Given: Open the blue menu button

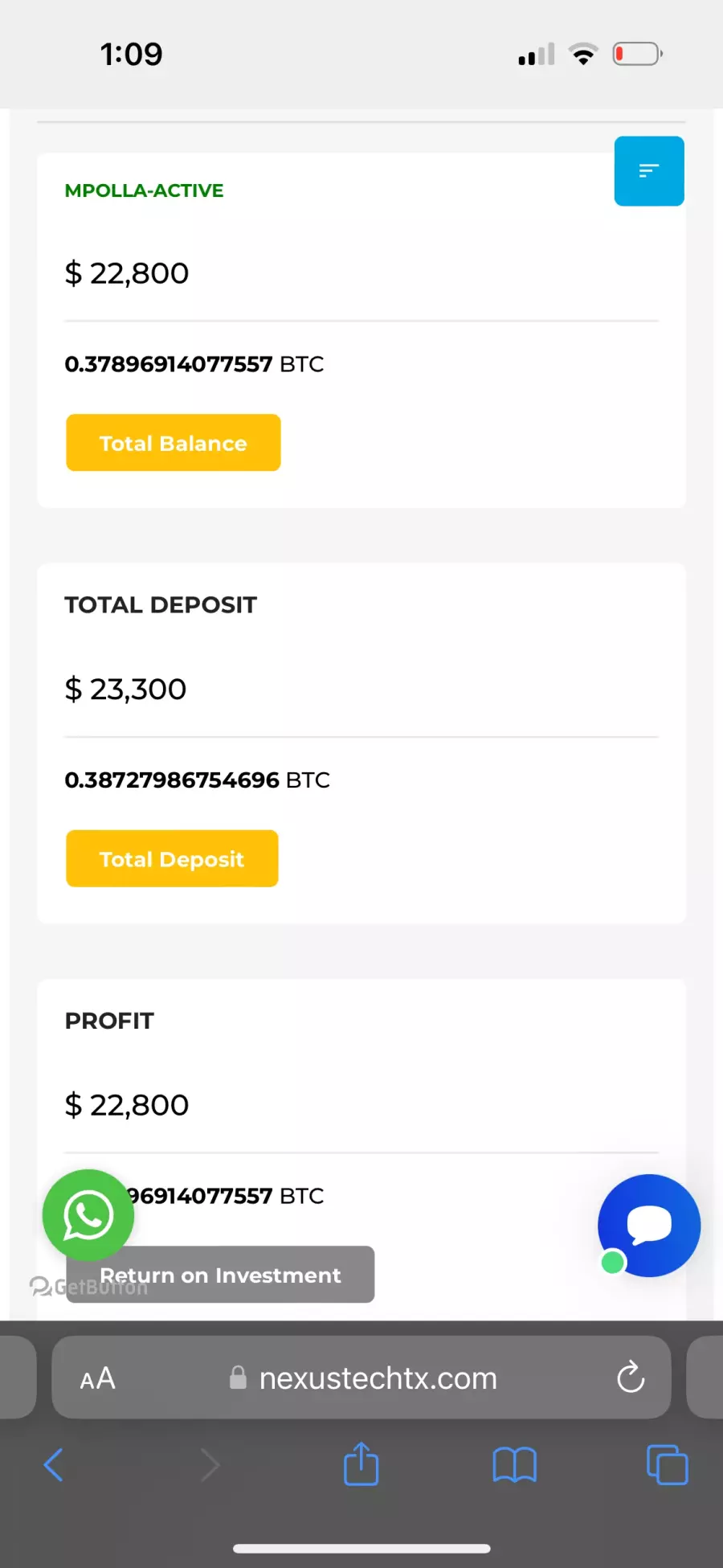Looking at the screenshot, I should [x=649, y=171].
